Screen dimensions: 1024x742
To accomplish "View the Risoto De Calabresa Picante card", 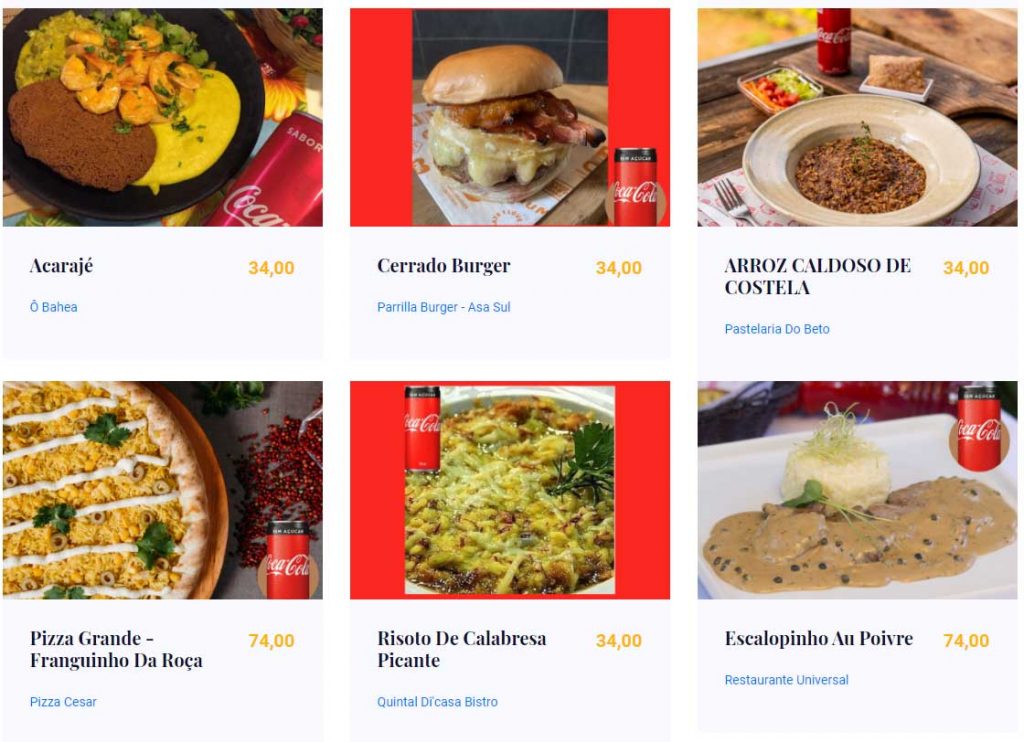I will pyautogui.click(x=461, y=649).
